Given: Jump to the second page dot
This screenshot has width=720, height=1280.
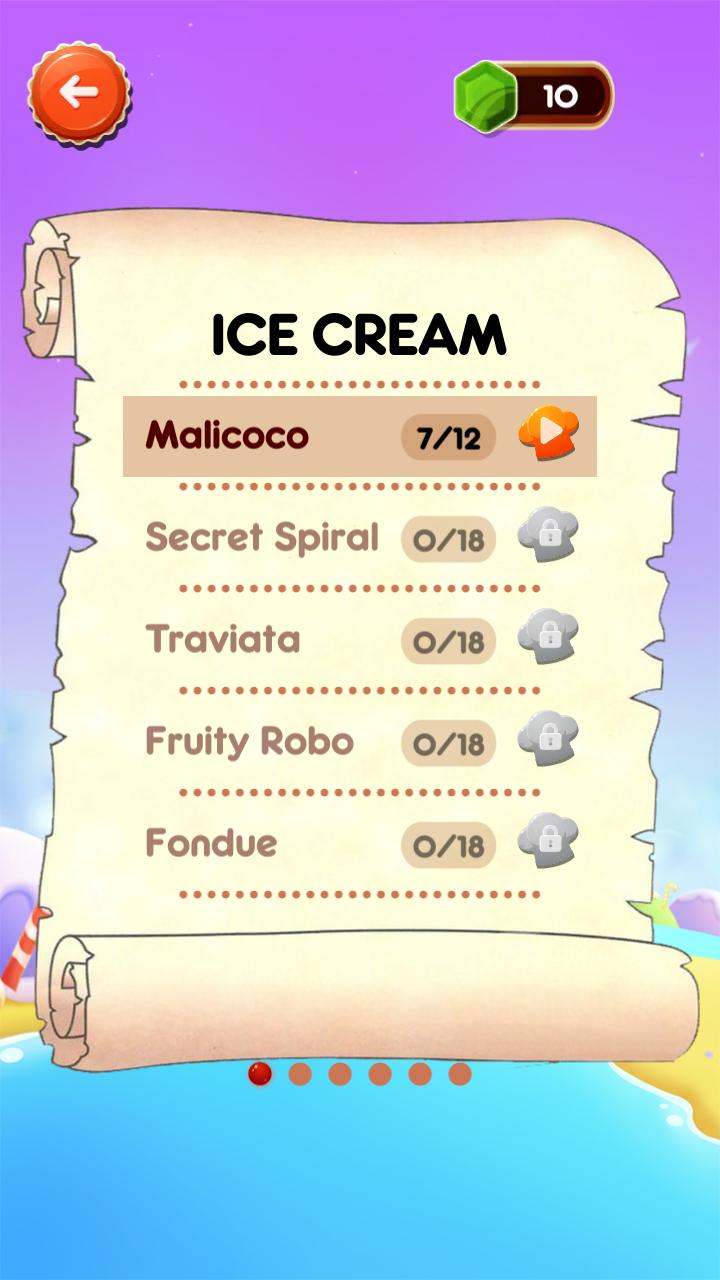Looking at the screenshot, I should click(x=300, y=1074).
